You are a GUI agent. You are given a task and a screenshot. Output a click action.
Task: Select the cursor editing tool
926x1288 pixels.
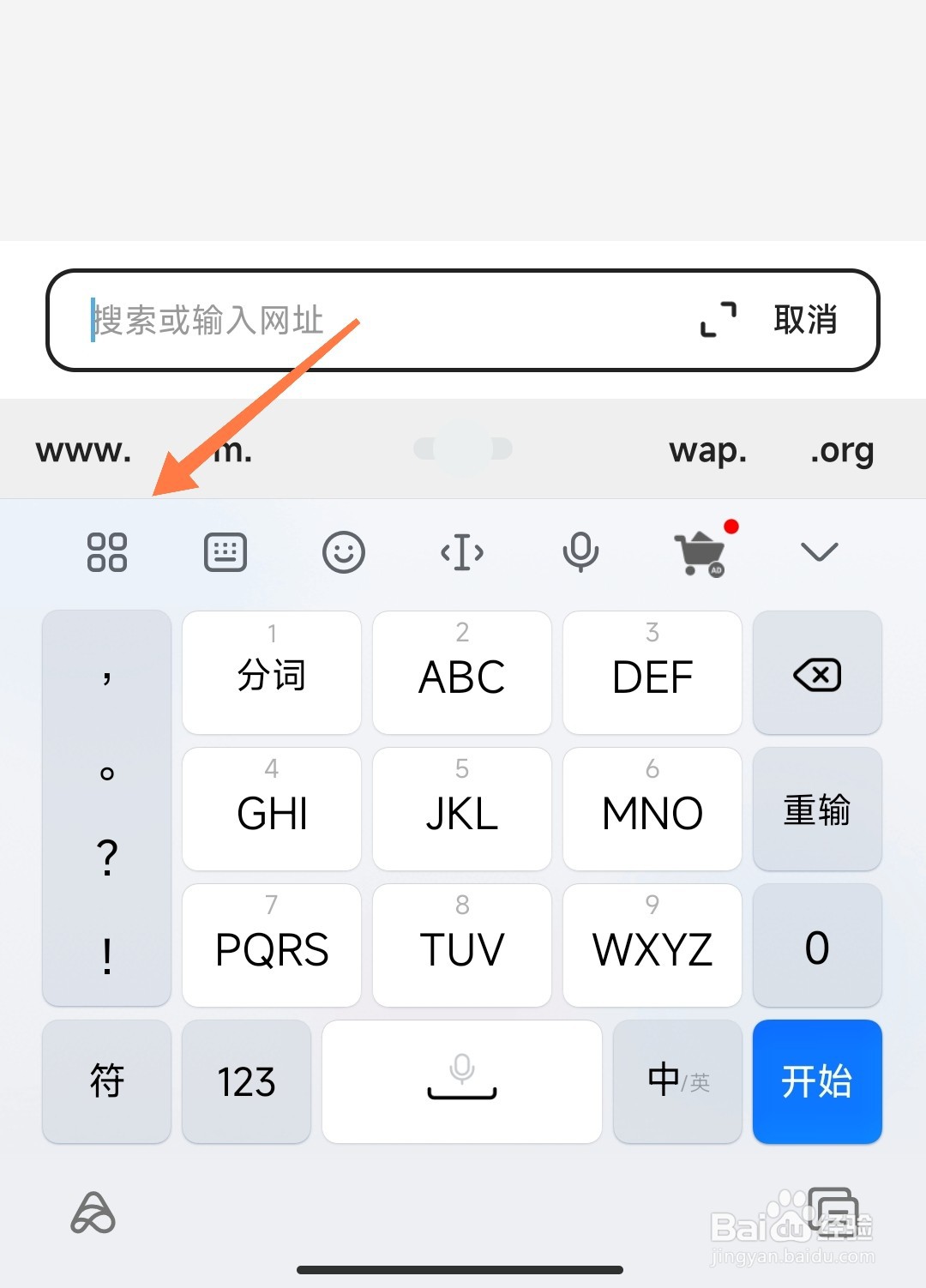pyautogui.click(x=461, y=552)
